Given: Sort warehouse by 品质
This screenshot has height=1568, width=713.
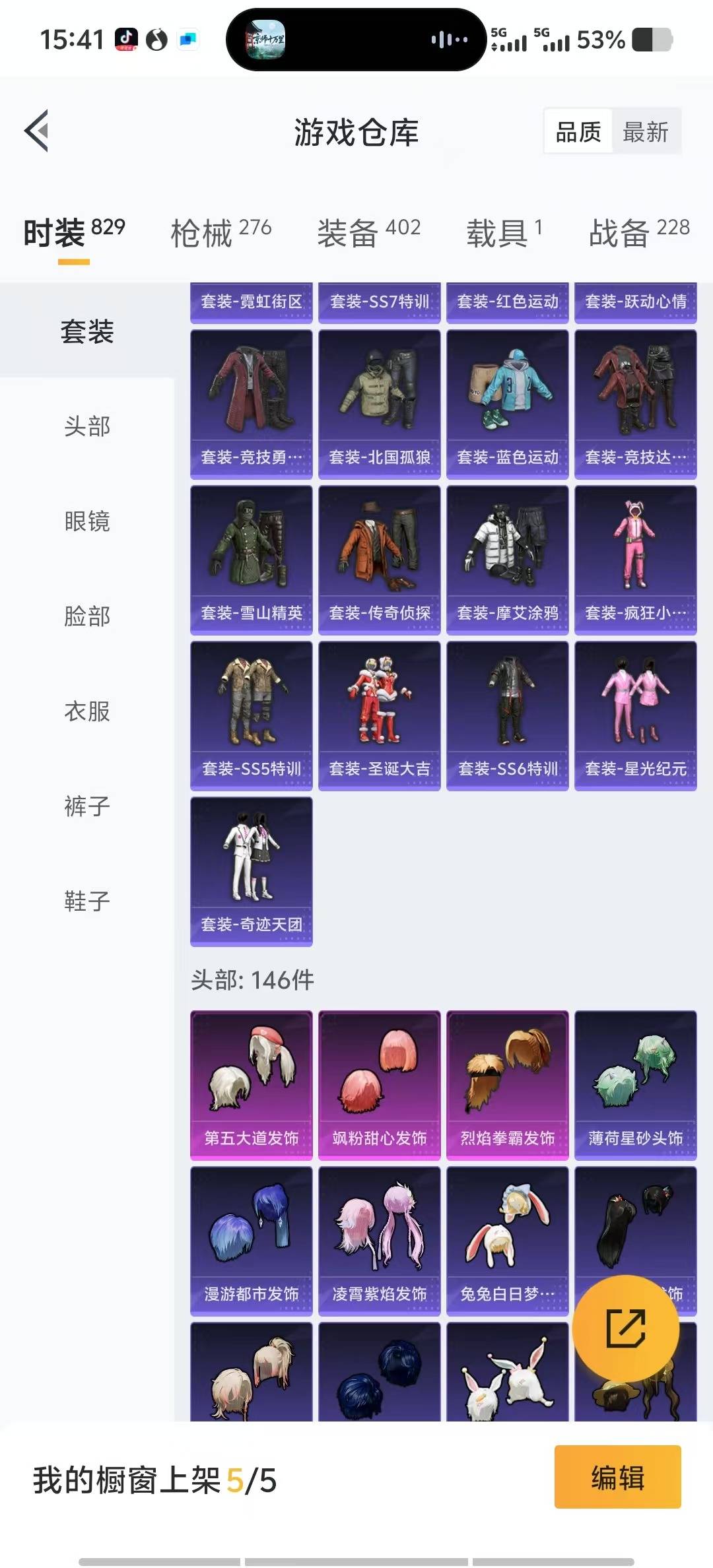Looking at the screenshot, I should pyautogui.click(x=578, y=132).
